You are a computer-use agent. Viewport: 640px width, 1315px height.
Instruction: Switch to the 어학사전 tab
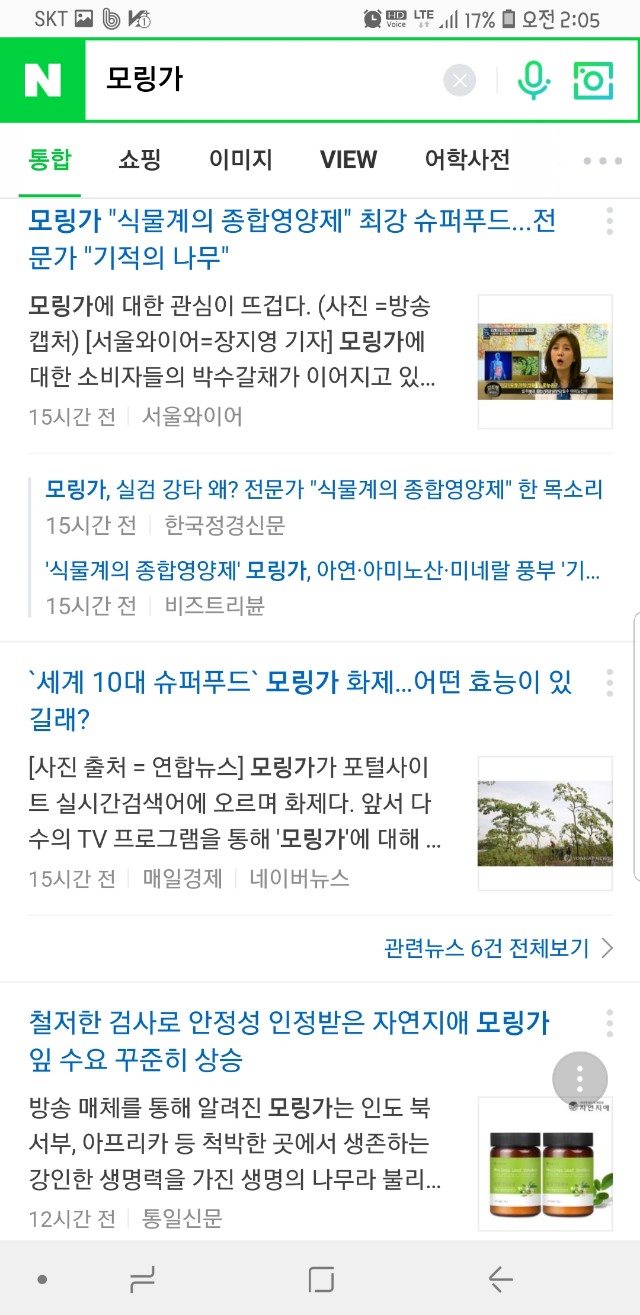pos(467,160)
